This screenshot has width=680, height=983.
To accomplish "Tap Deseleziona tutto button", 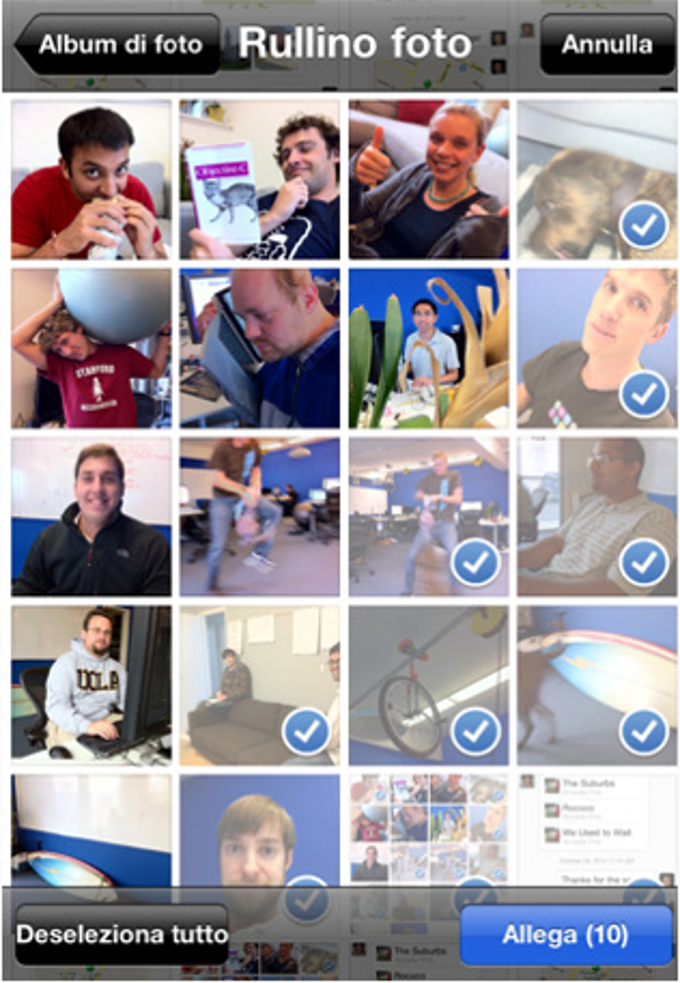I will click(121, 934).
